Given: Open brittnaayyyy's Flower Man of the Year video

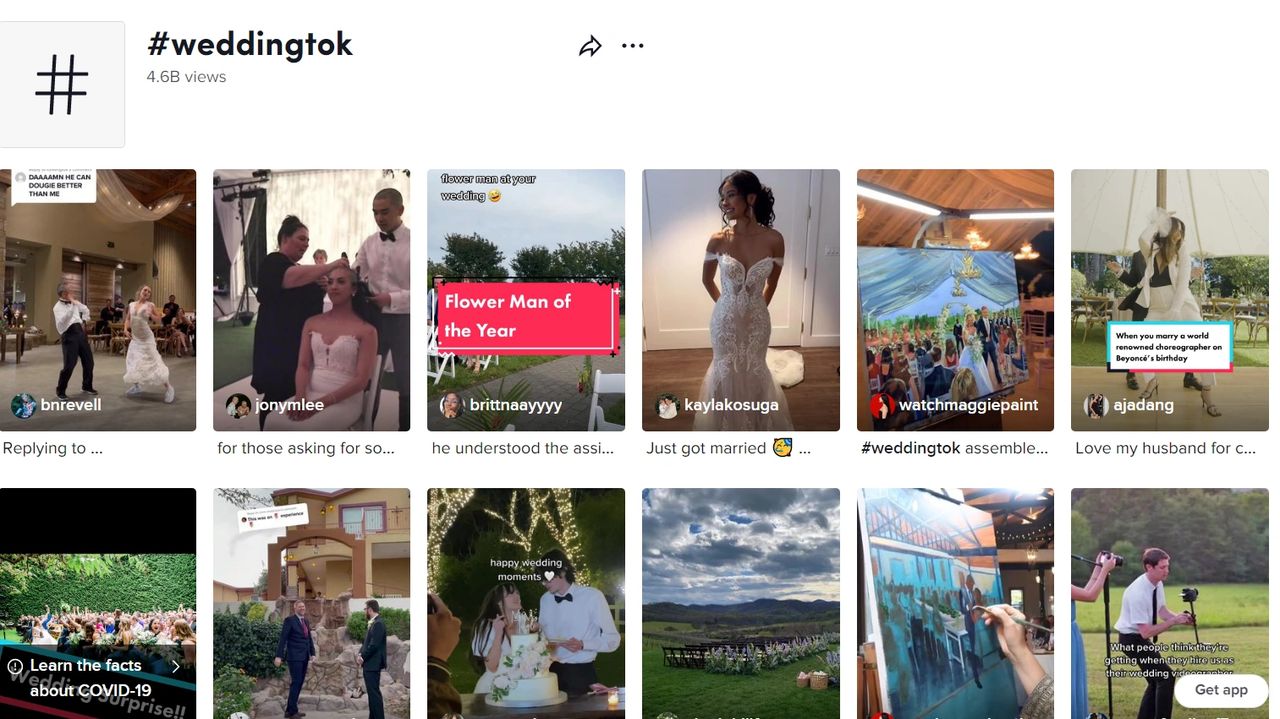Looking at the screenshot, I should [526, 300].
